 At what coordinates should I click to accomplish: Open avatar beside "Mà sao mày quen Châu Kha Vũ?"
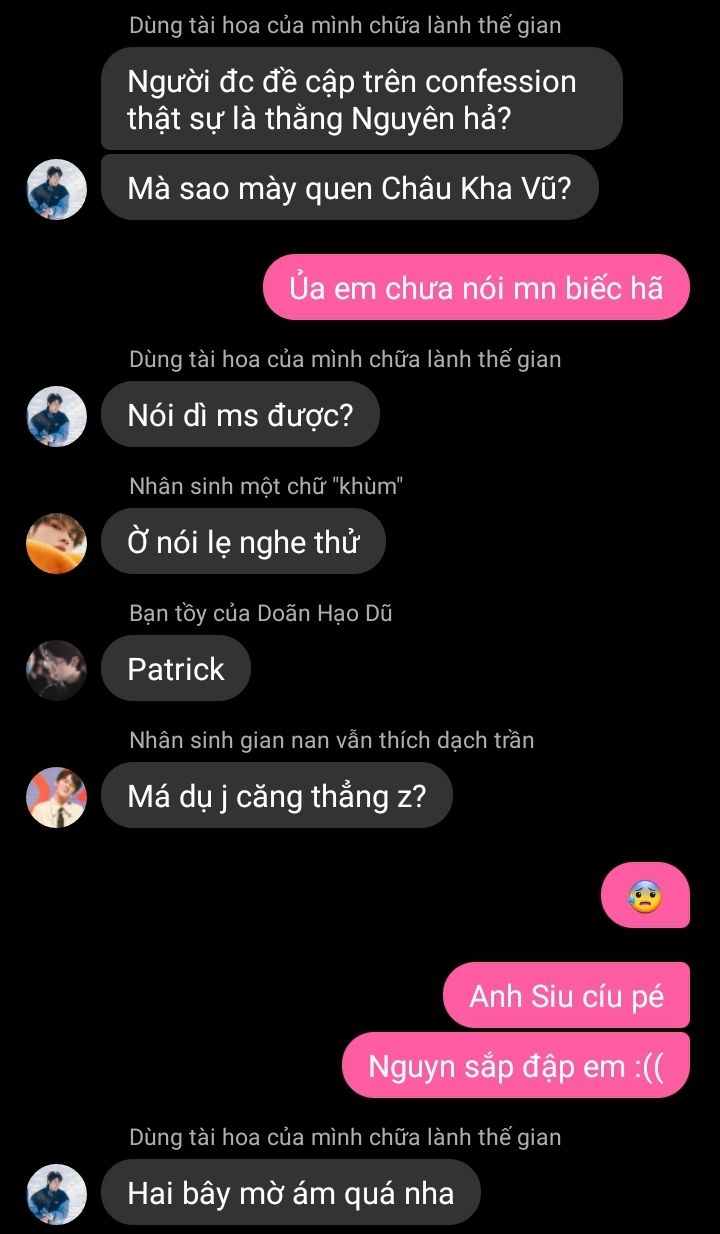[56, 189]
